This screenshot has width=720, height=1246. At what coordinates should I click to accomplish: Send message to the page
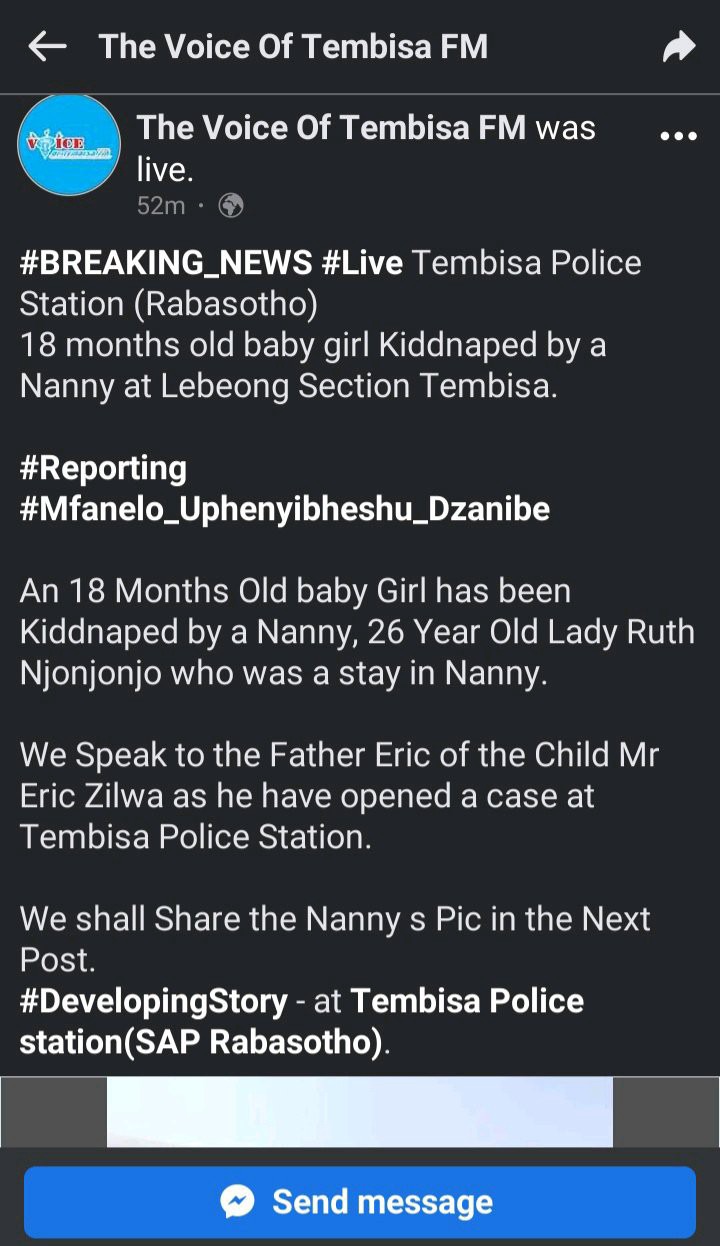360,1202
